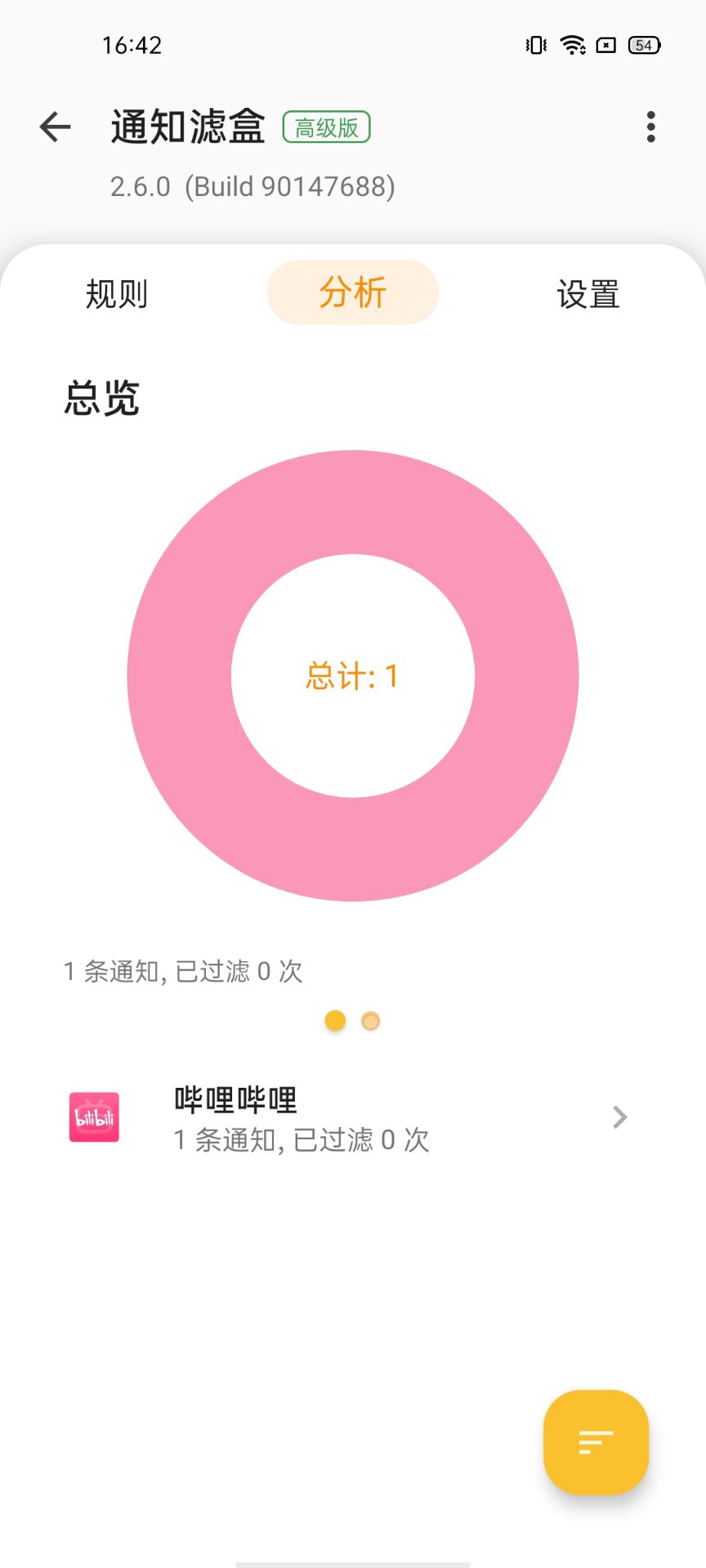Select the 分析 tab
Image resolution: width=706 pixels, height=1568 pixels.
point(352,292)
